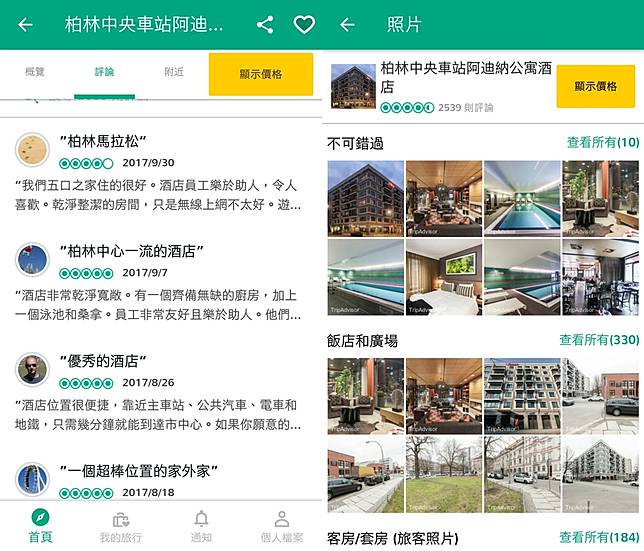Switch to the 概覽 tab

point(35,72)
